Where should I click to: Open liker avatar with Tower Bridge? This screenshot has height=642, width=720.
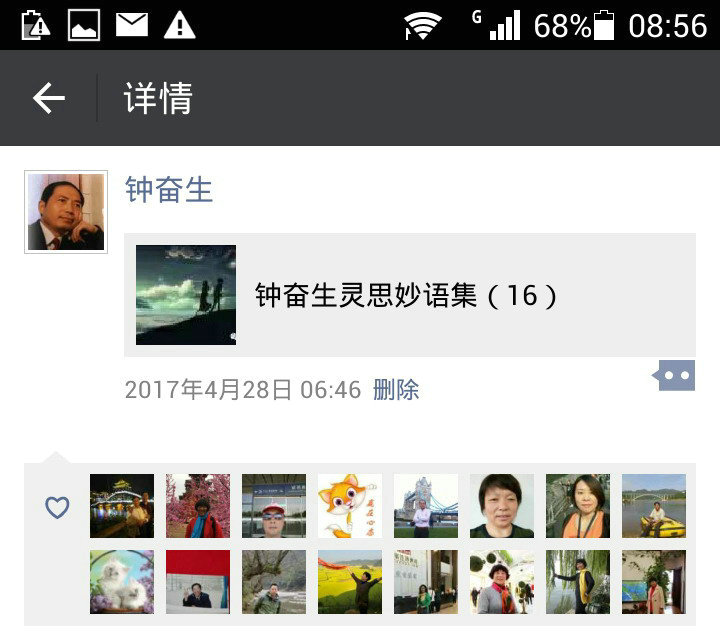[426, 506]
